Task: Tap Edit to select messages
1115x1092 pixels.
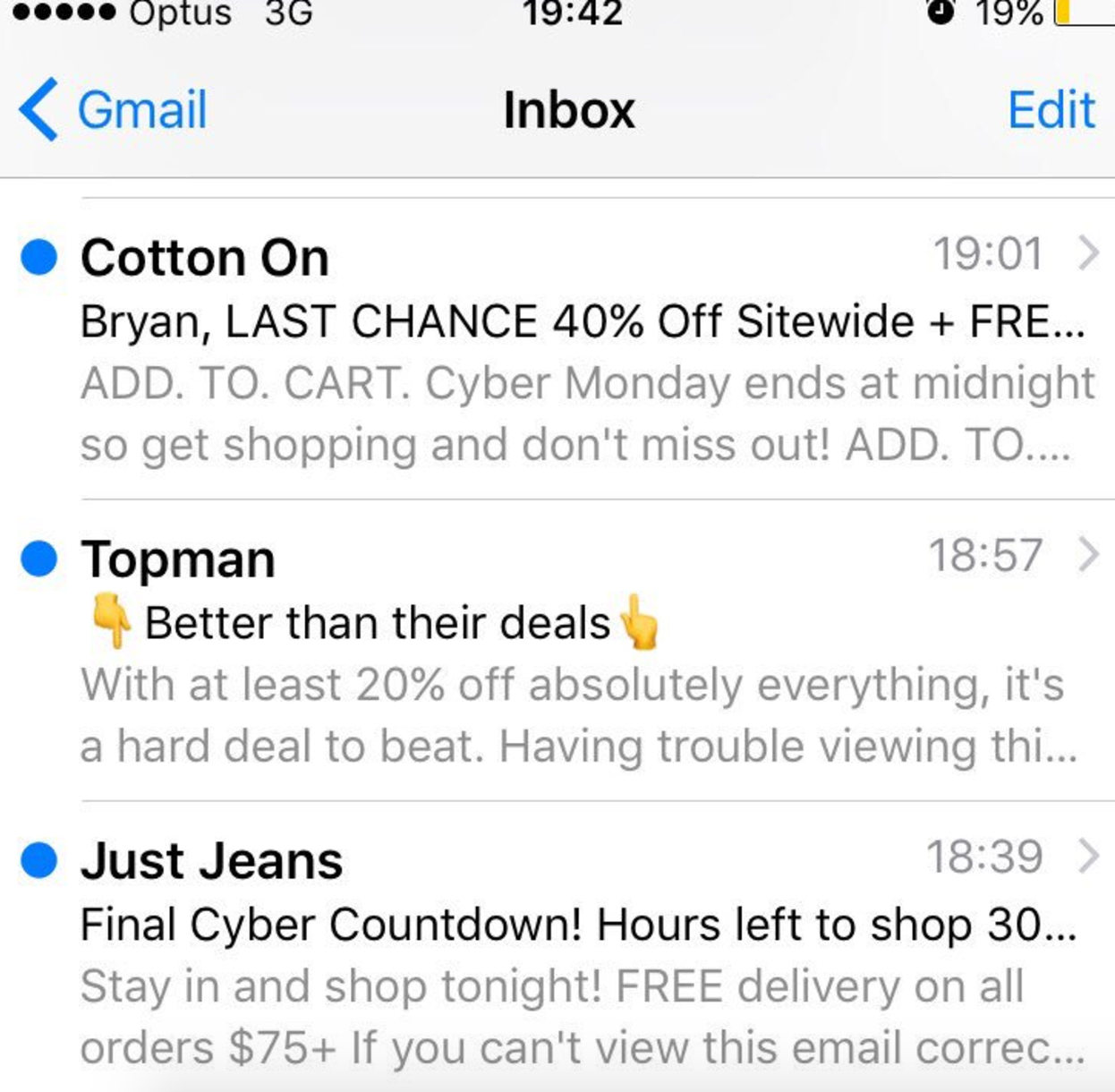Action: tap(1051, 110)
